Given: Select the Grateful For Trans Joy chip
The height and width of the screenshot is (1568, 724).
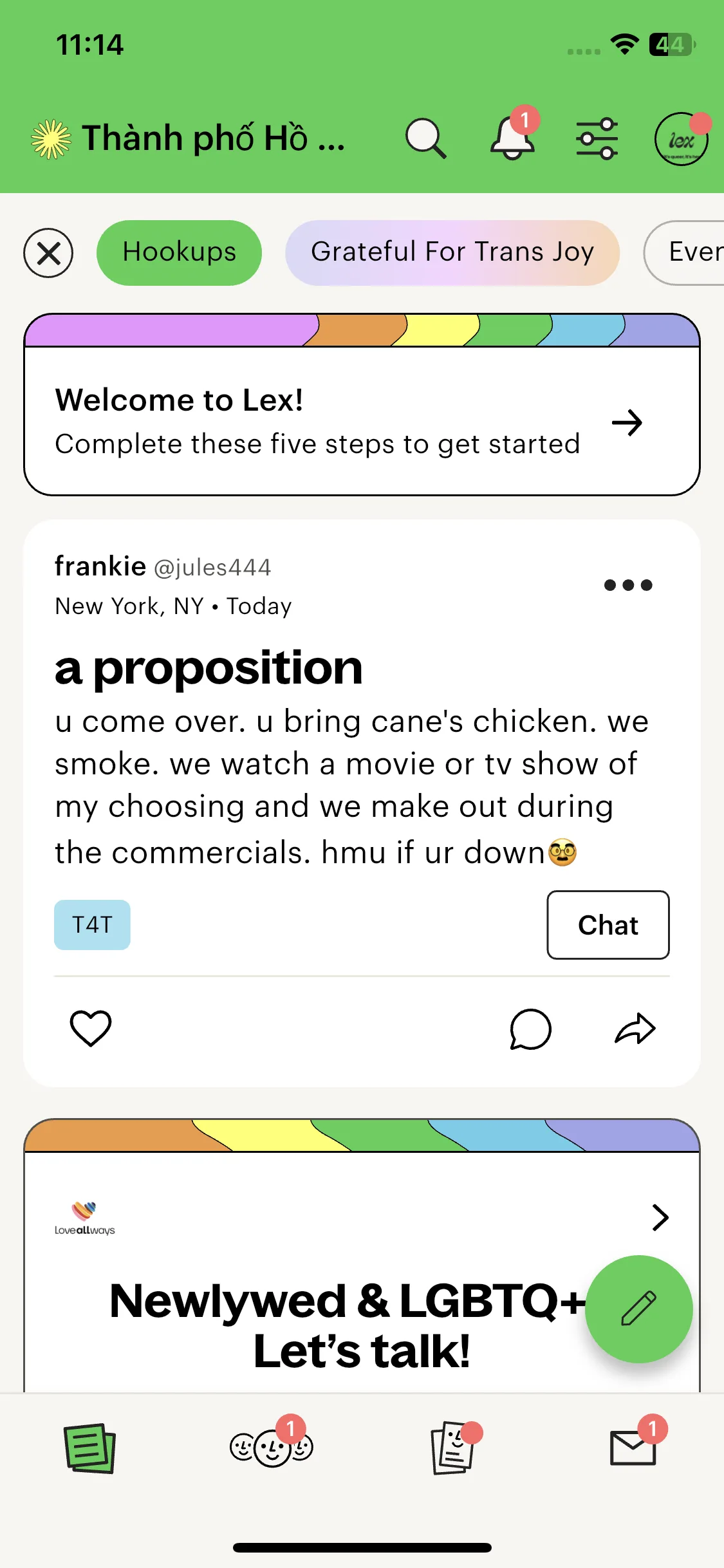Looking at the screenshot, I should (x=452, y=252).
